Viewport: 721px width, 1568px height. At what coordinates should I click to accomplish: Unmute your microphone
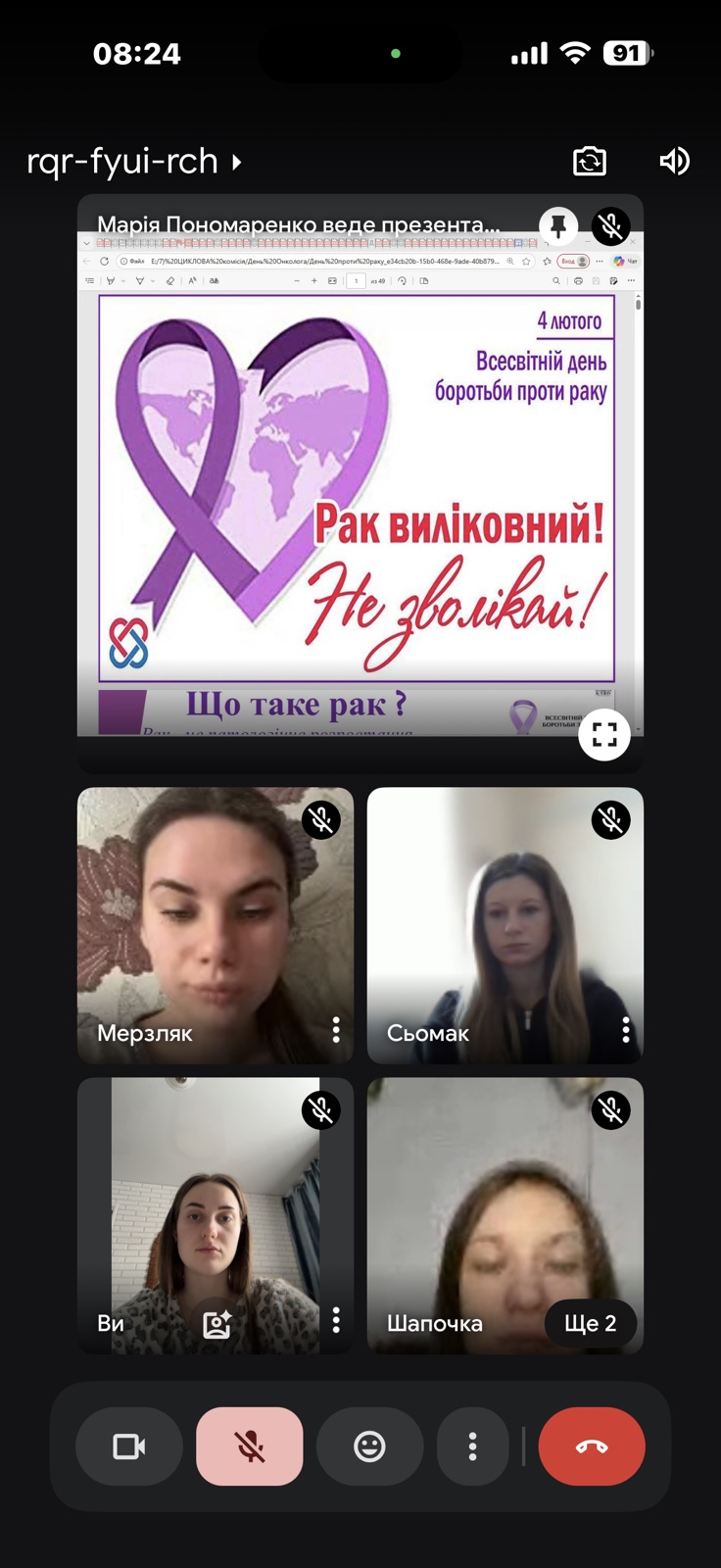pyautogui.click(x=250, y=1446)
